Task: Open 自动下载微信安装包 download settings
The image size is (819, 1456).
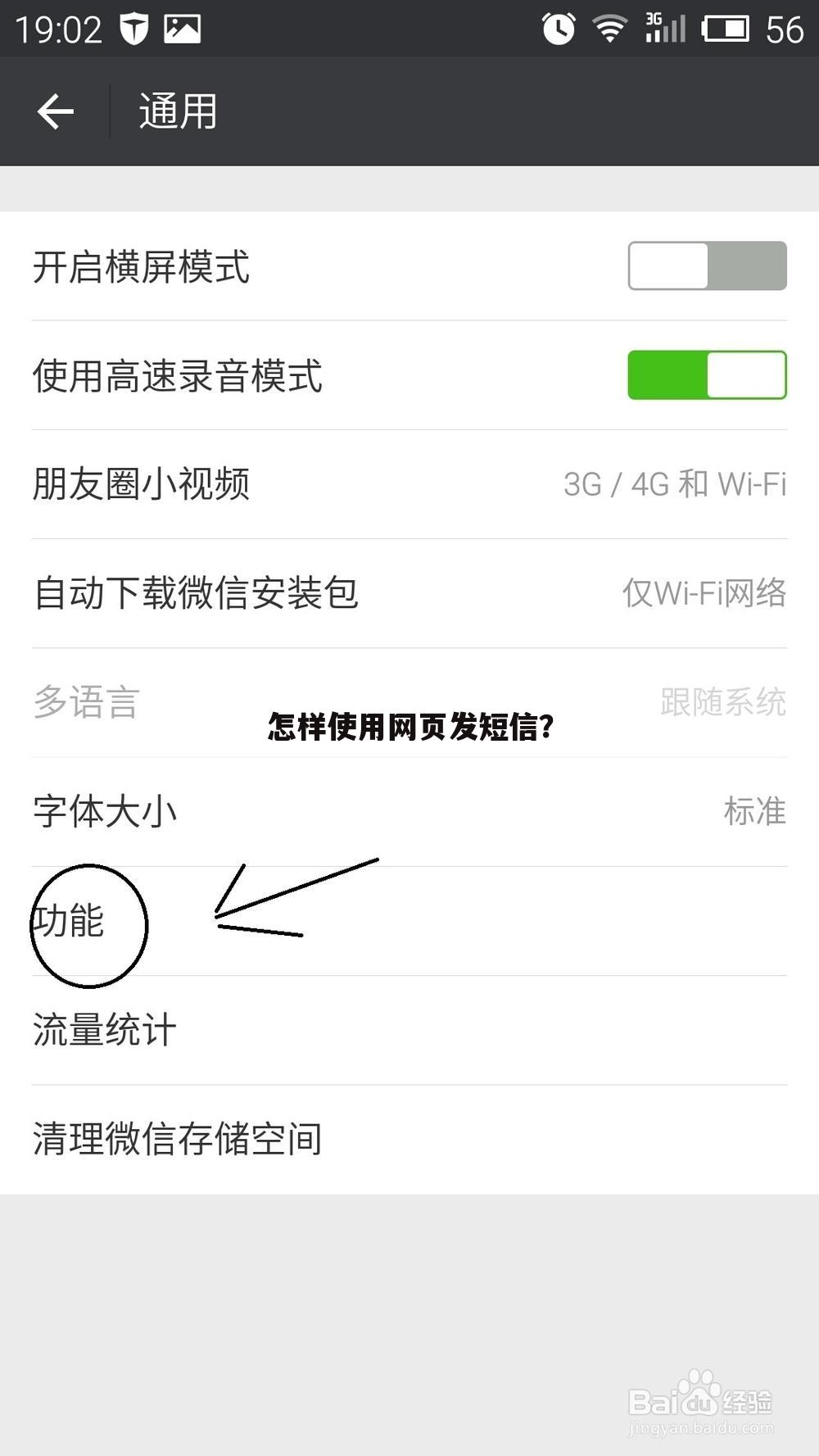Action: pos(409,596)
